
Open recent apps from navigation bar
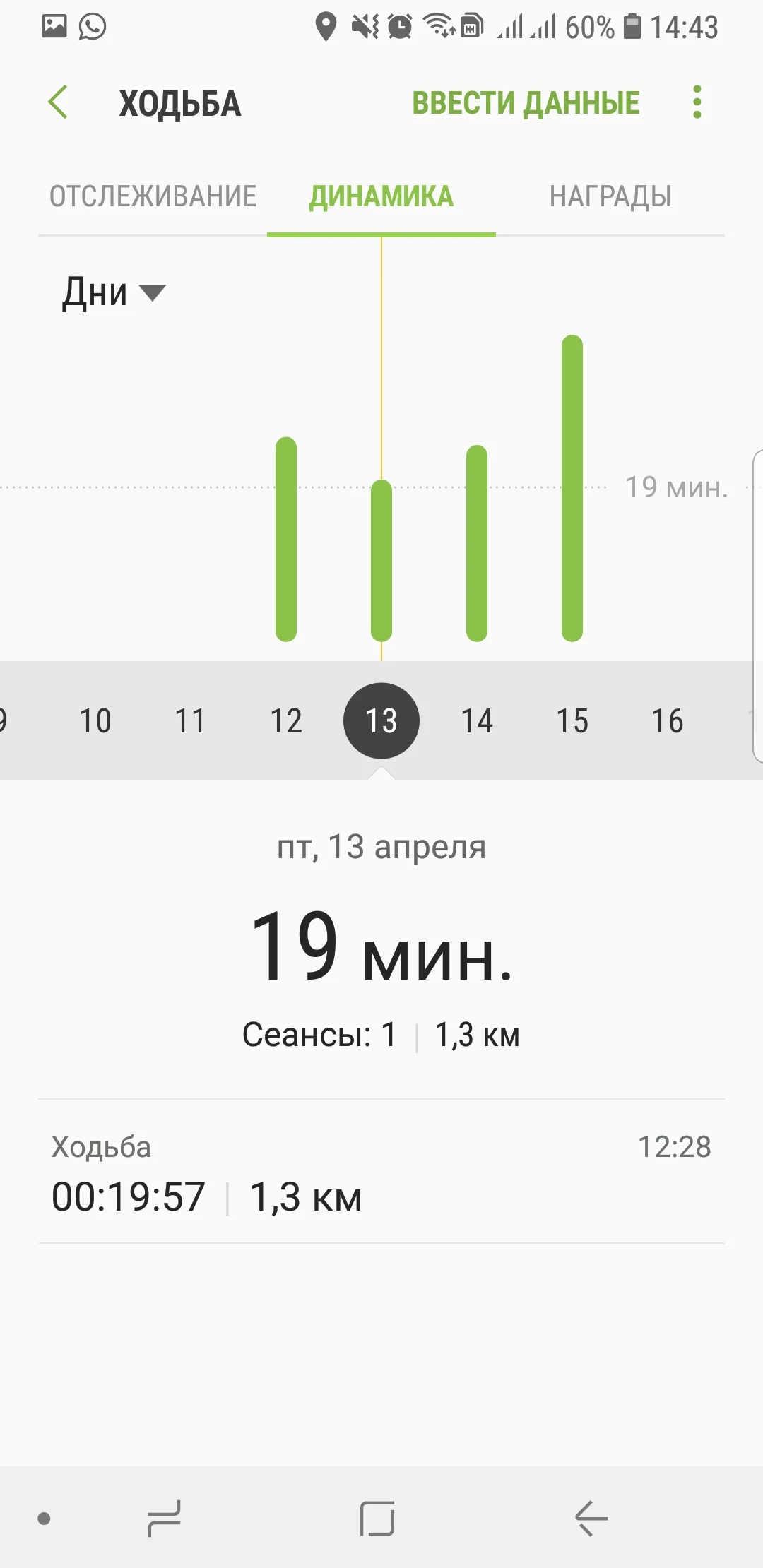[x=164, y=1518]
